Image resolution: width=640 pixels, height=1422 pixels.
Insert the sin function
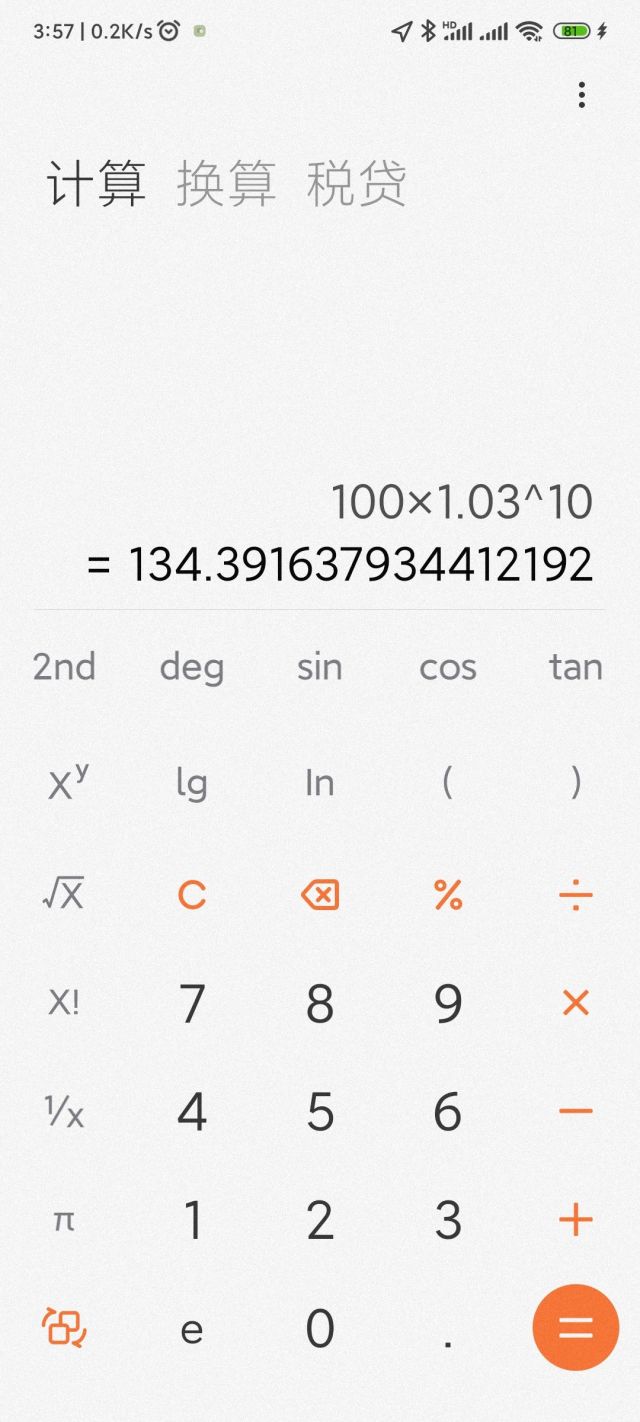point(319,667)
